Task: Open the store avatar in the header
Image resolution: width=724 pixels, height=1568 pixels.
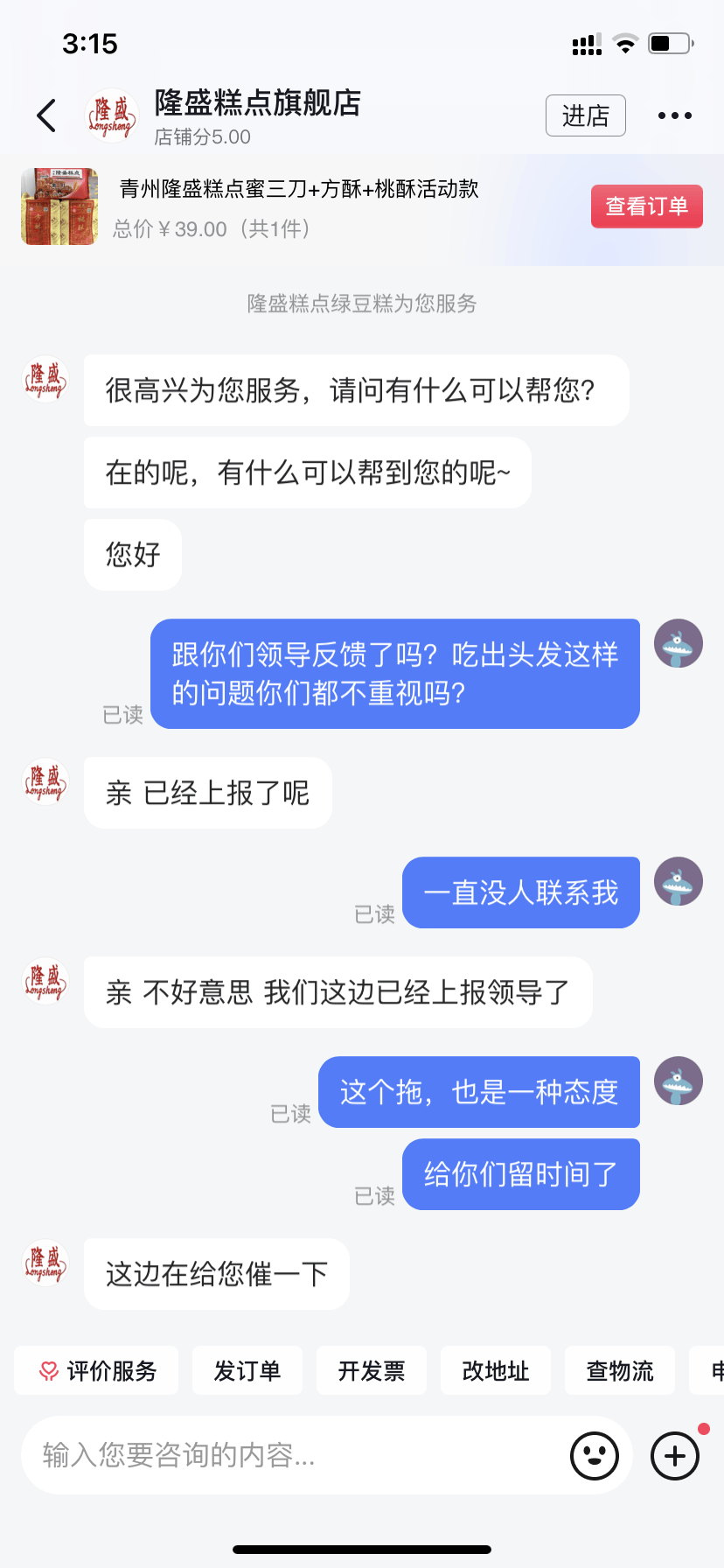Action: click(112, 115)
